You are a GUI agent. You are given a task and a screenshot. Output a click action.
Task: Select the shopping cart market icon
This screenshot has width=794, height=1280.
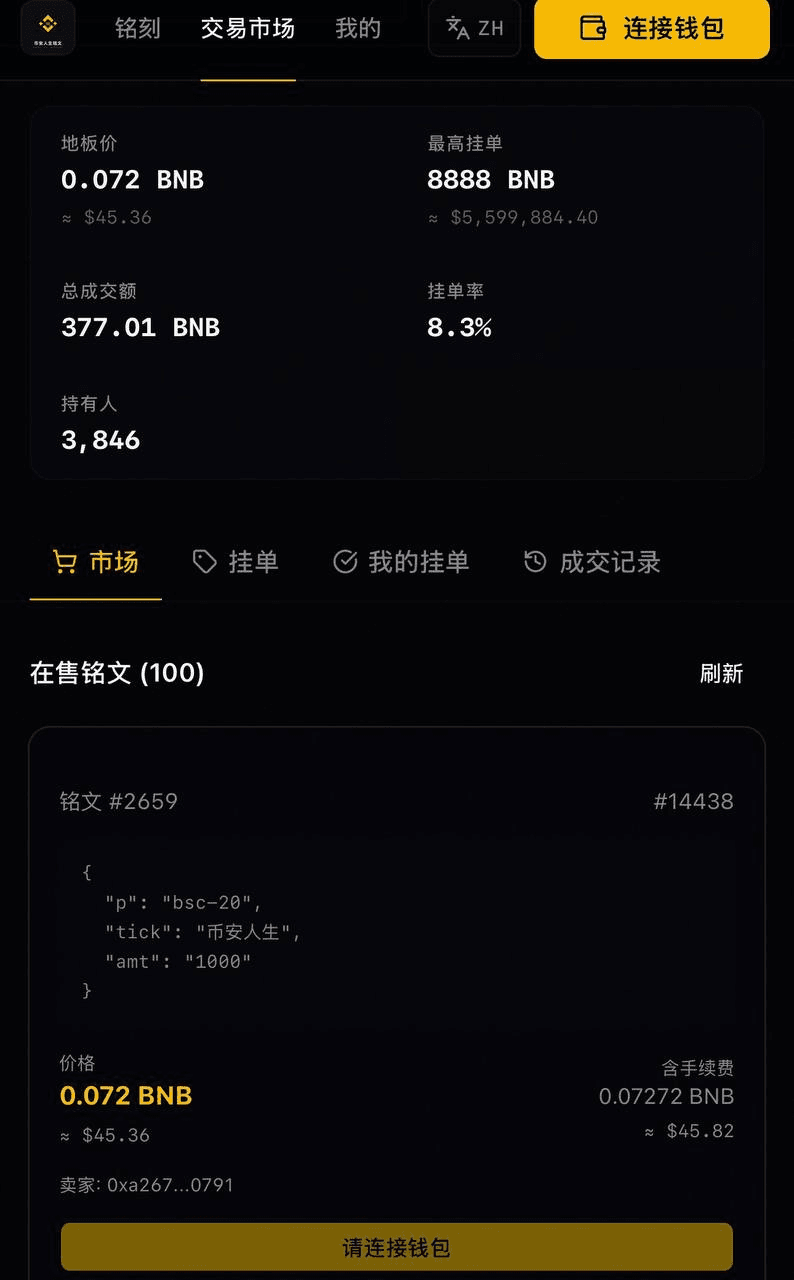[64, 562]
